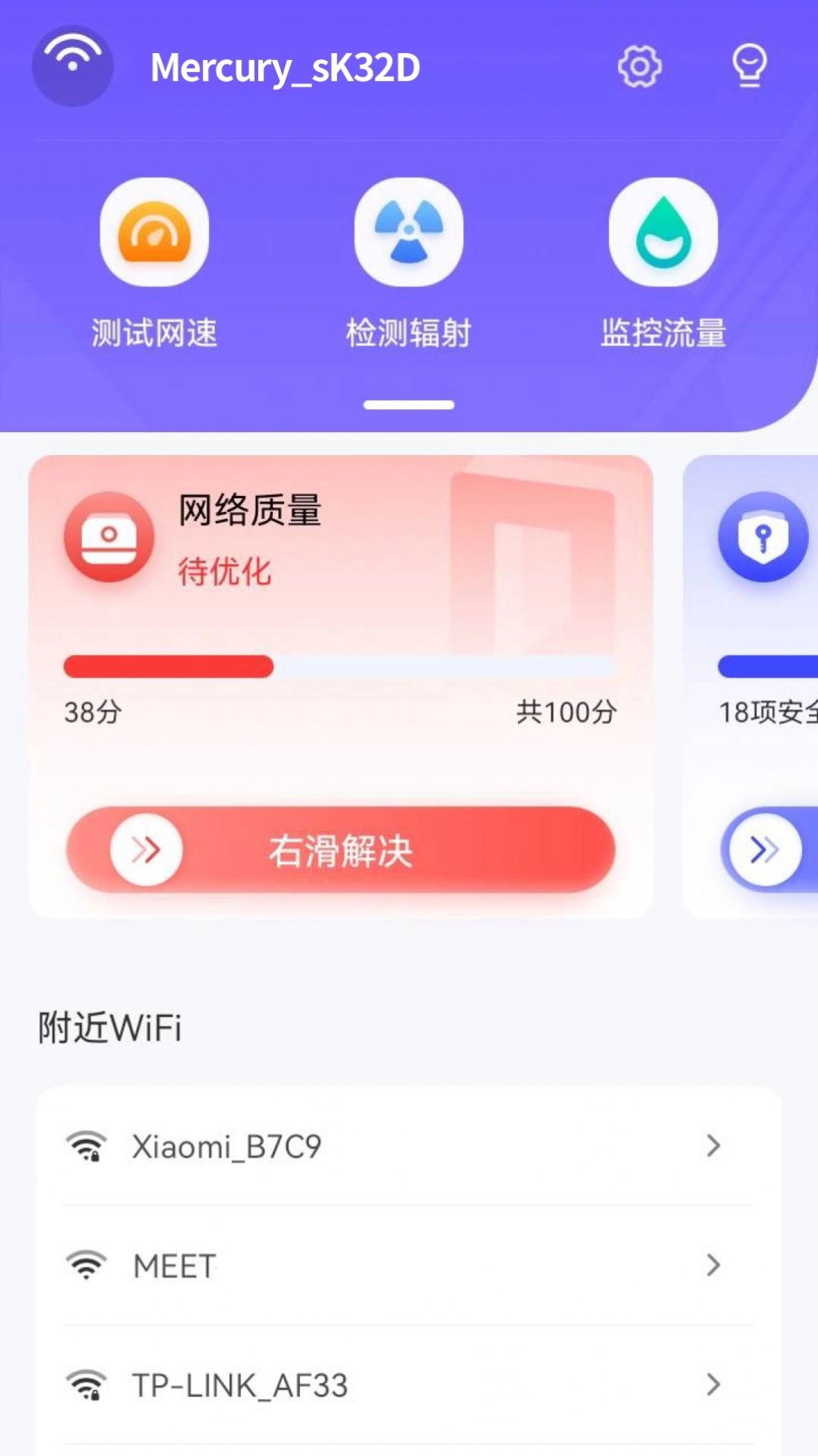Expand details for TP-LINK_AF33 network

(712, 1384)
